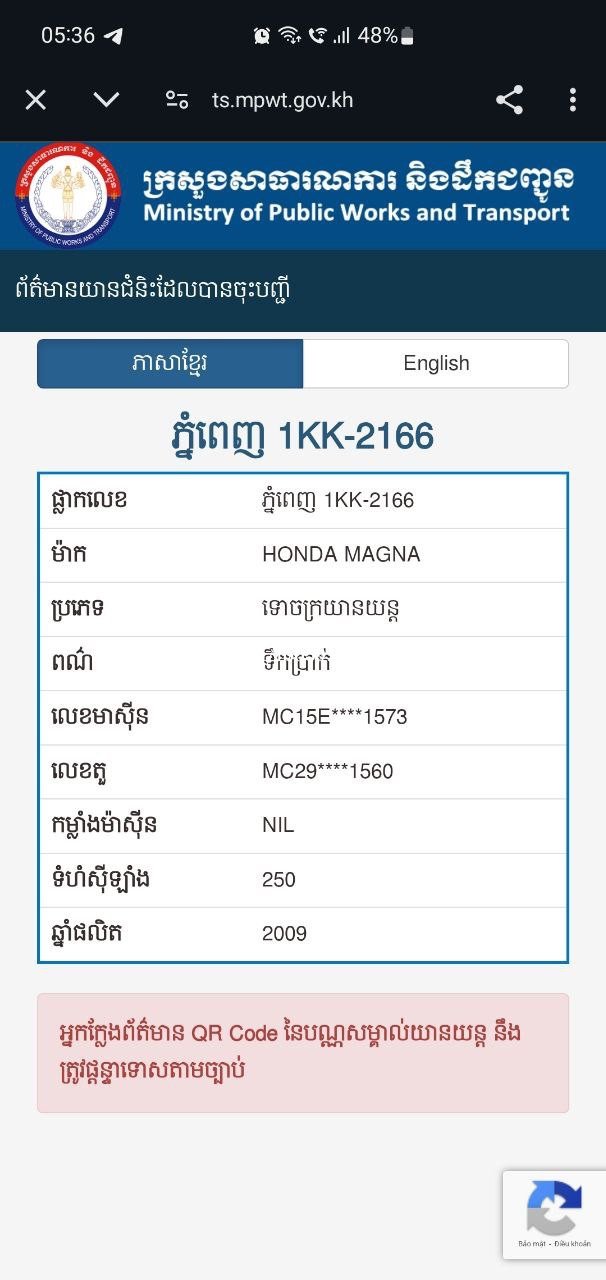This screenshot has height=1280, width=606.
Task: Open the browser overflow menu
Action: [573, 100]
